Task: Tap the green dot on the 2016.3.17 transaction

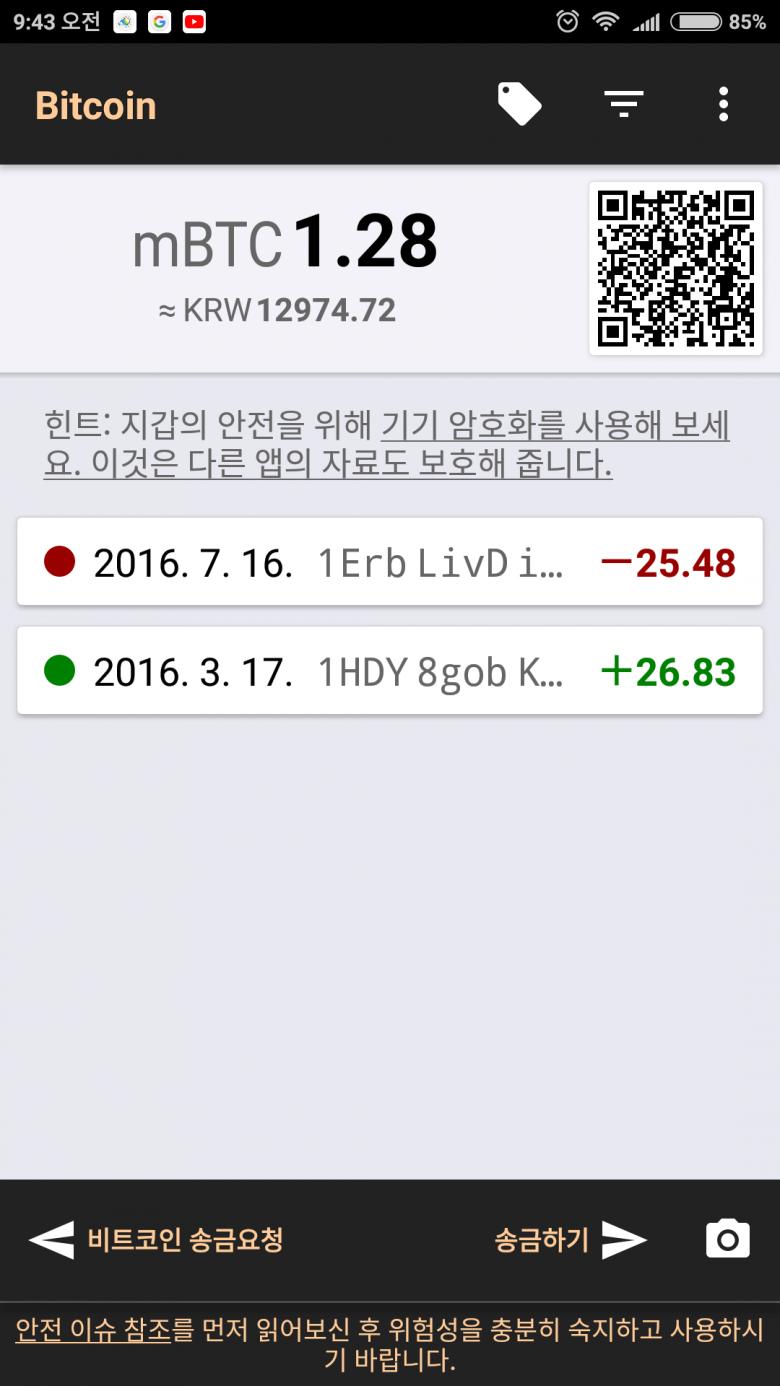Action: [58, 671]
